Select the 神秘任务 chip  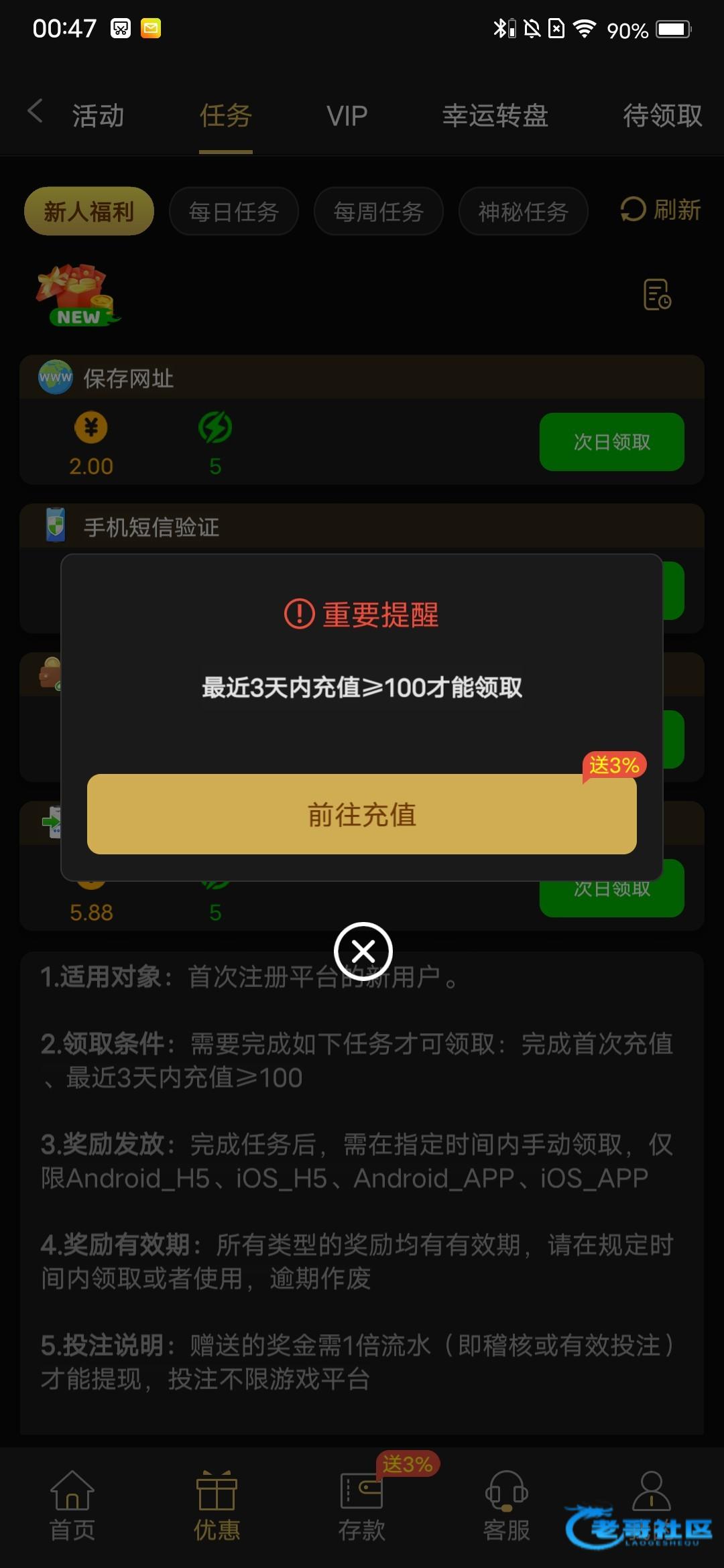coord(523,212)
